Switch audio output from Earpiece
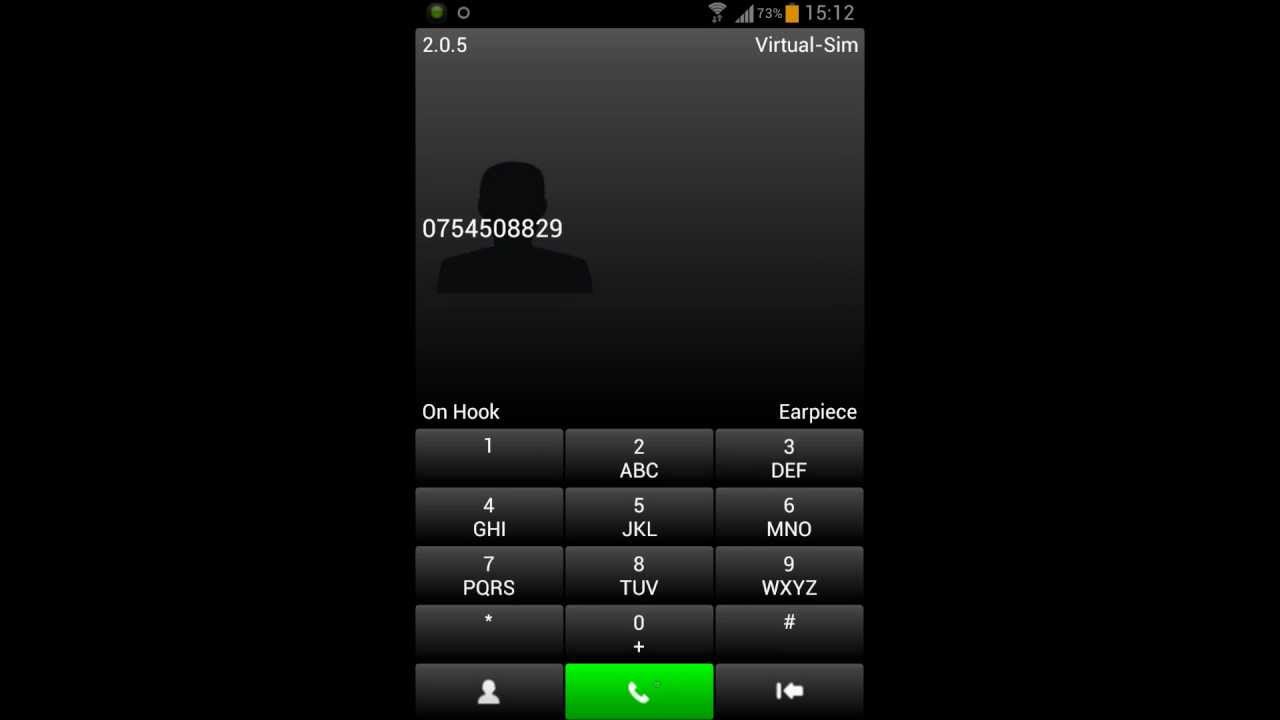Viewport: 1280px width, 720px height. (x=817, y=412)
